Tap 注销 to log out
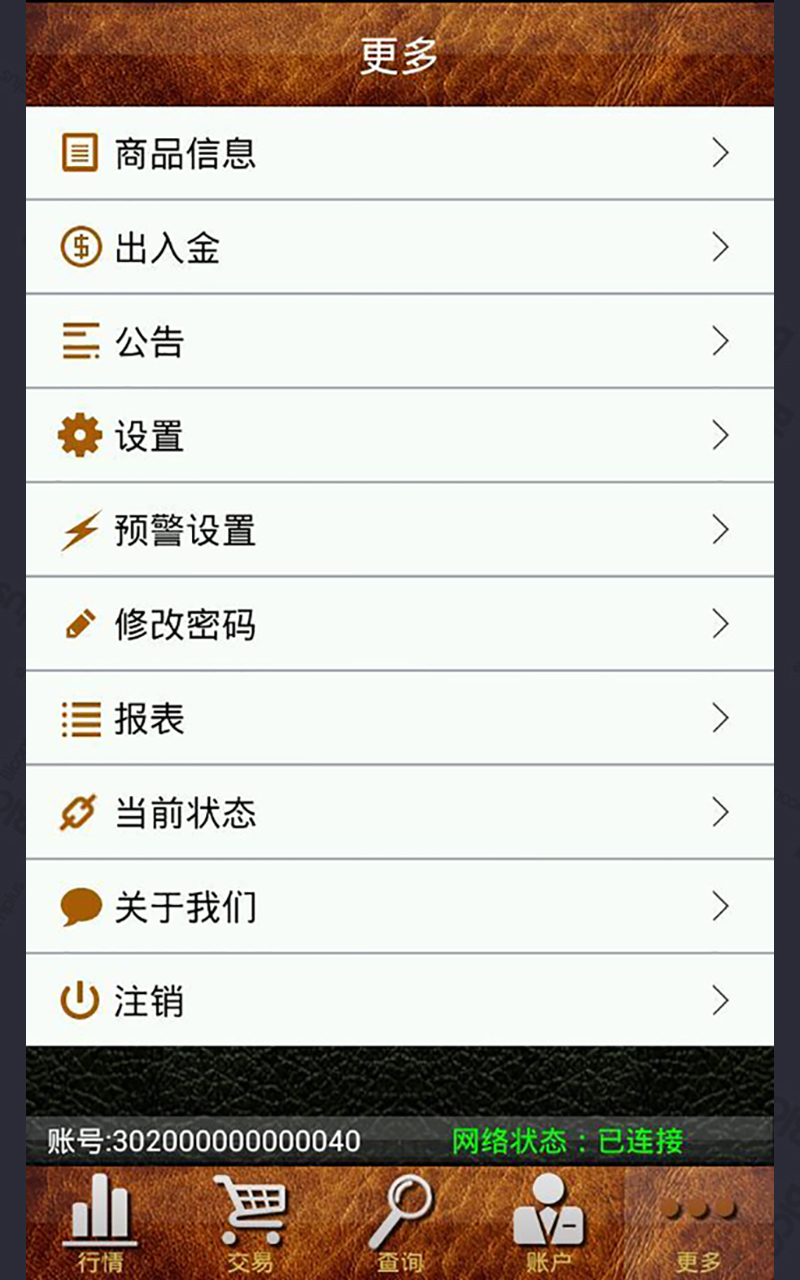800x1280 pixels. coord(400,1000)
